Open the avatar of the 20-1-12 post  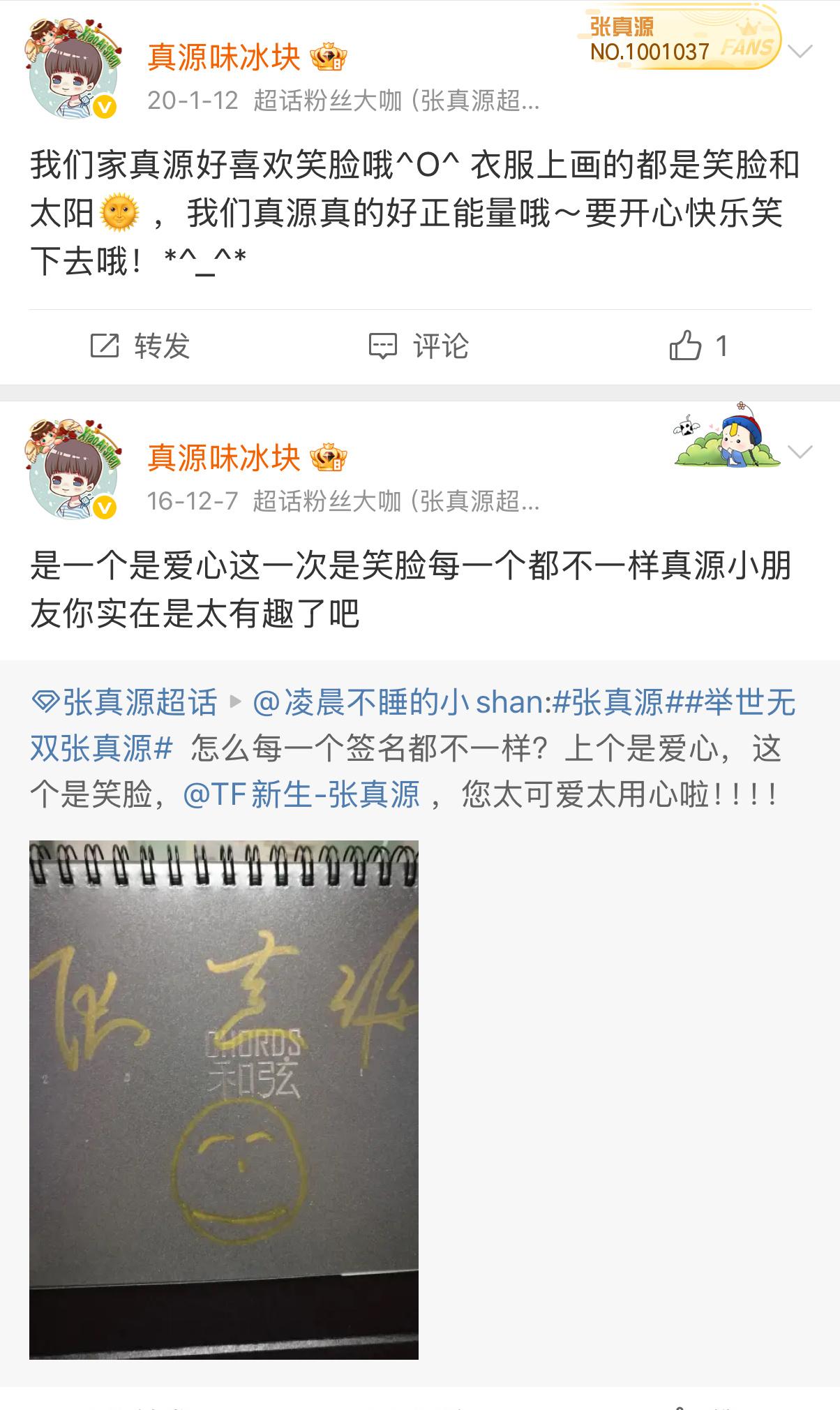coord(74,70)
